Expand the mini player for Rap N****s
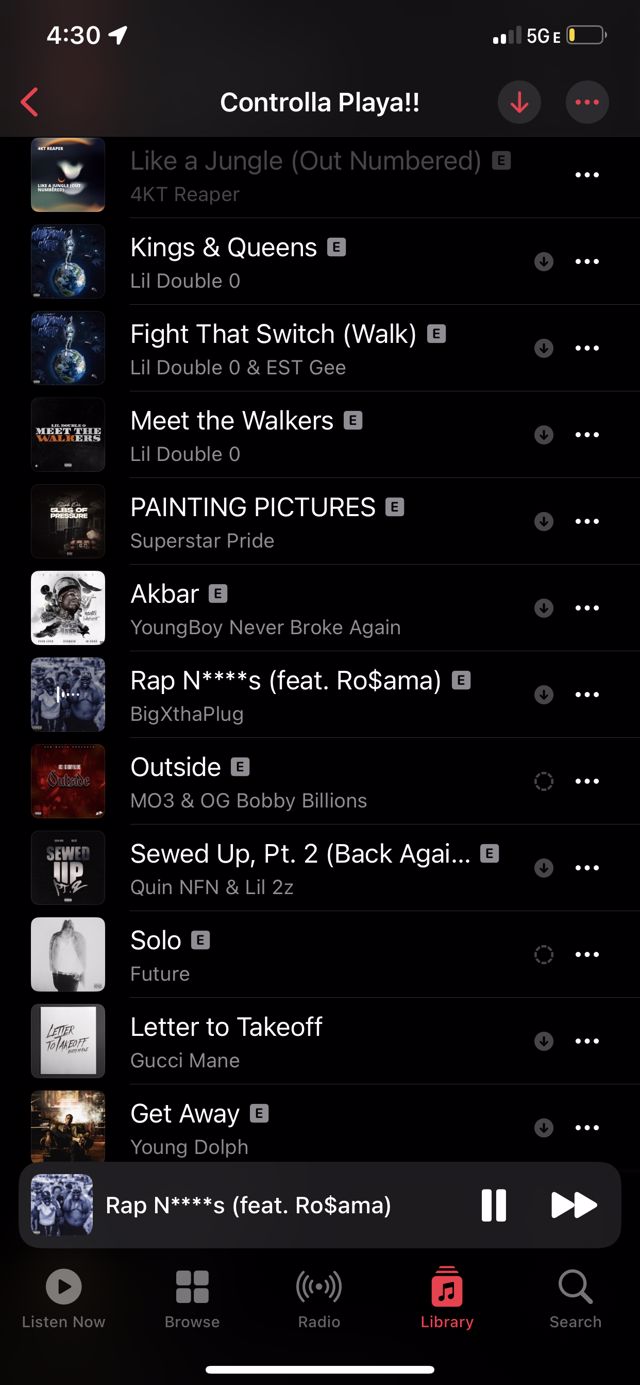Screen dimensions: 640x1385 point(248,1205)
